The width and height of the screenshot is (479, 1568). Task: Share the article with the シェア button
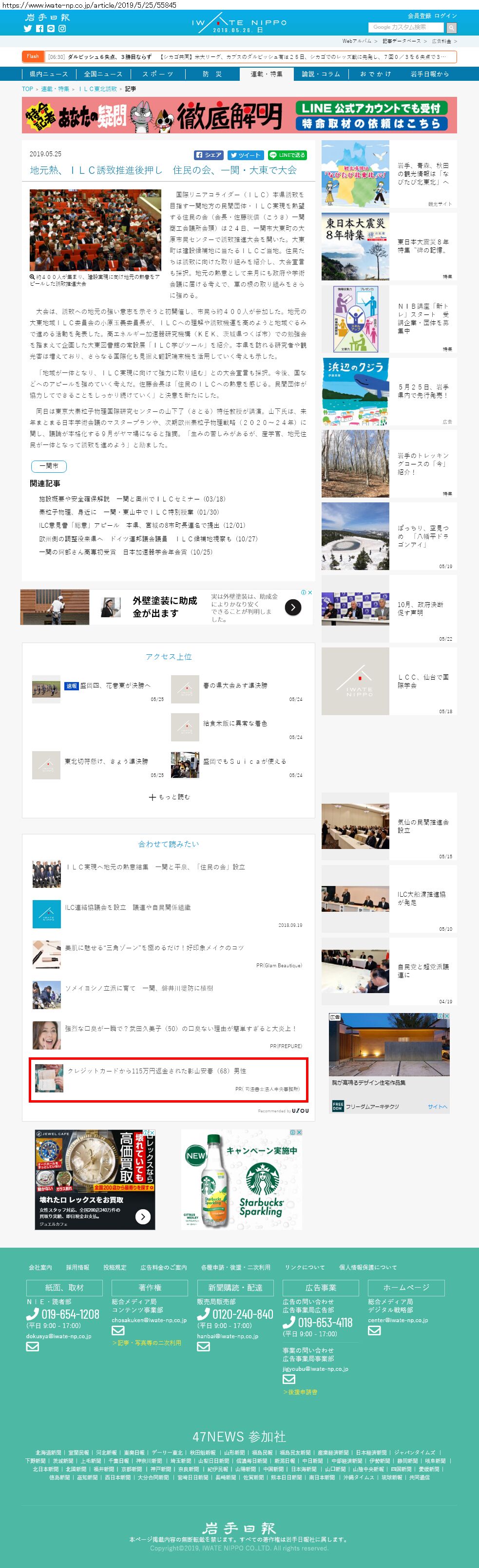click(x=209, y=155)
